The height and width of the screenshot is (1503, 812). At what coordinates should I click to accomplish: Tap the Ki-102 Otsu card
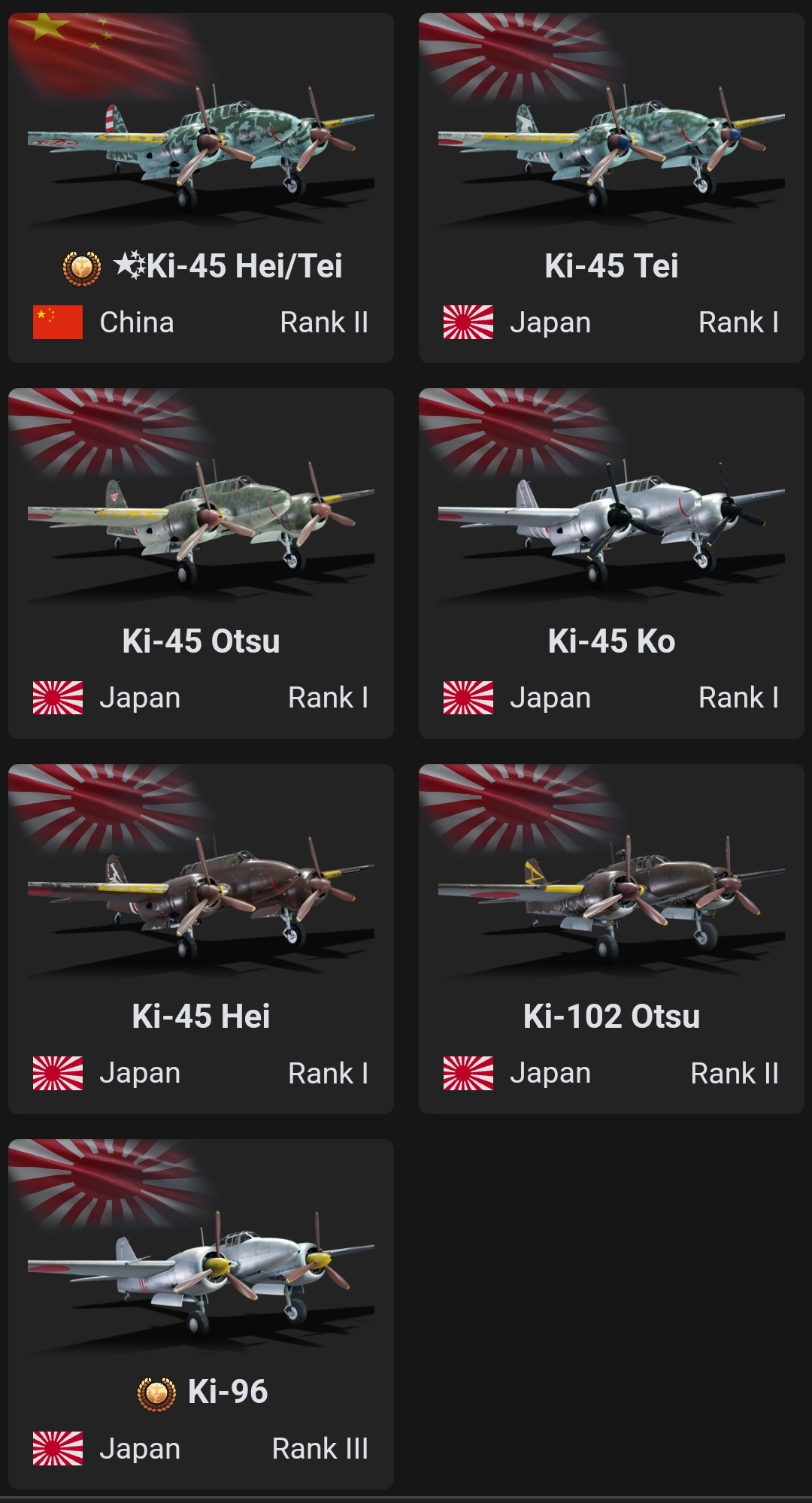pos(611,938)
